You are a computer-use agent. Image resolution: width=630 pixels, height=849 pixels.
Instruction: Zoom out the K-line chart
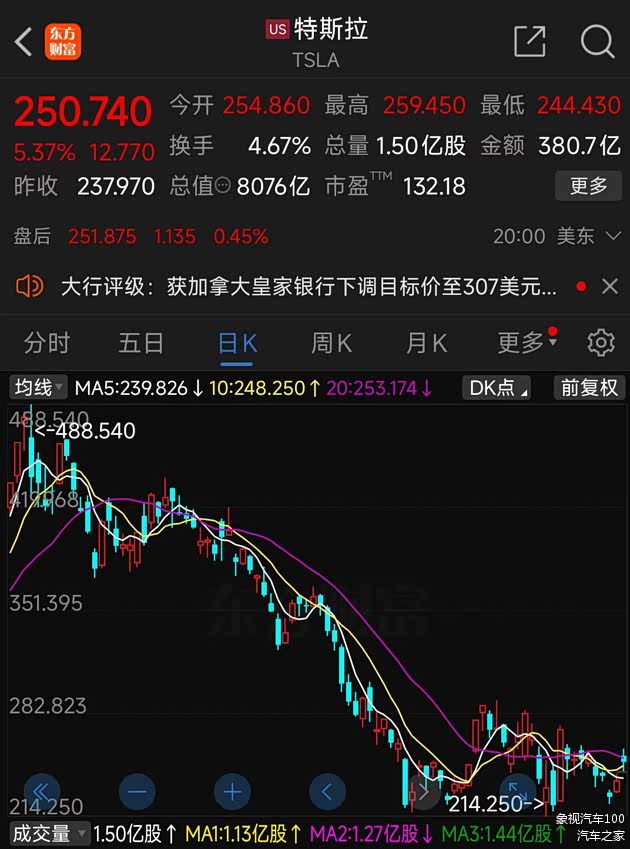tap(137, 792)
